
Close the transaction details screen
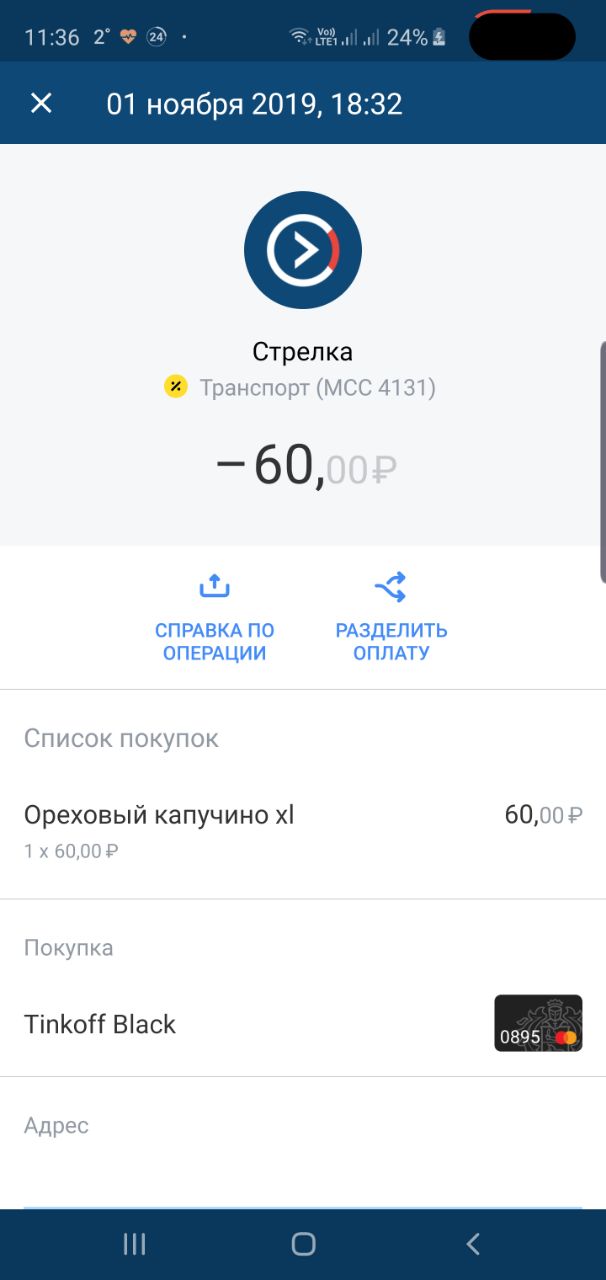(x=41, y=103)
